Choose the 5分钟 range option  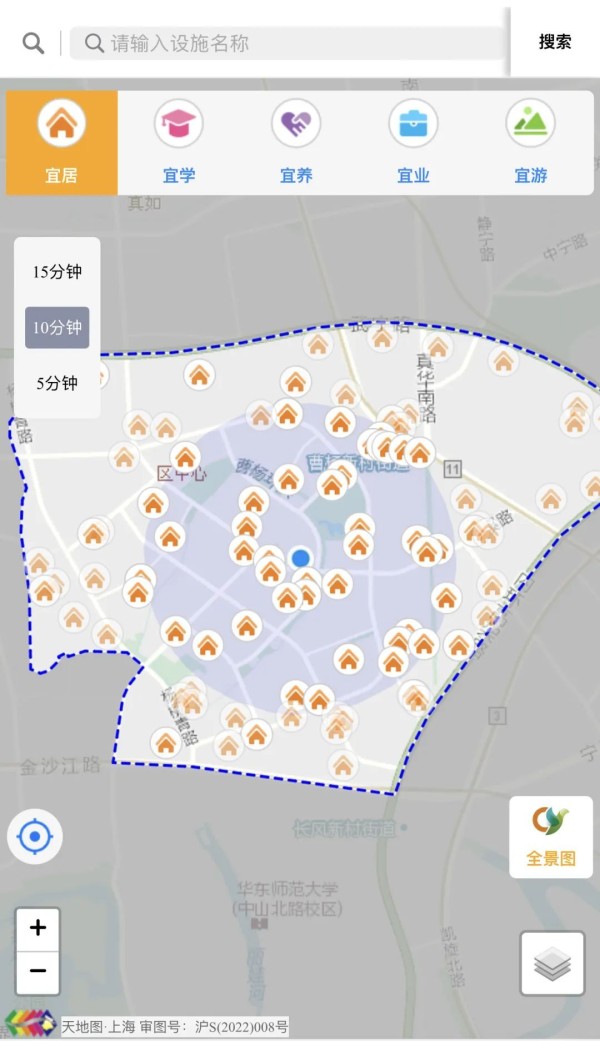(57, 383)
